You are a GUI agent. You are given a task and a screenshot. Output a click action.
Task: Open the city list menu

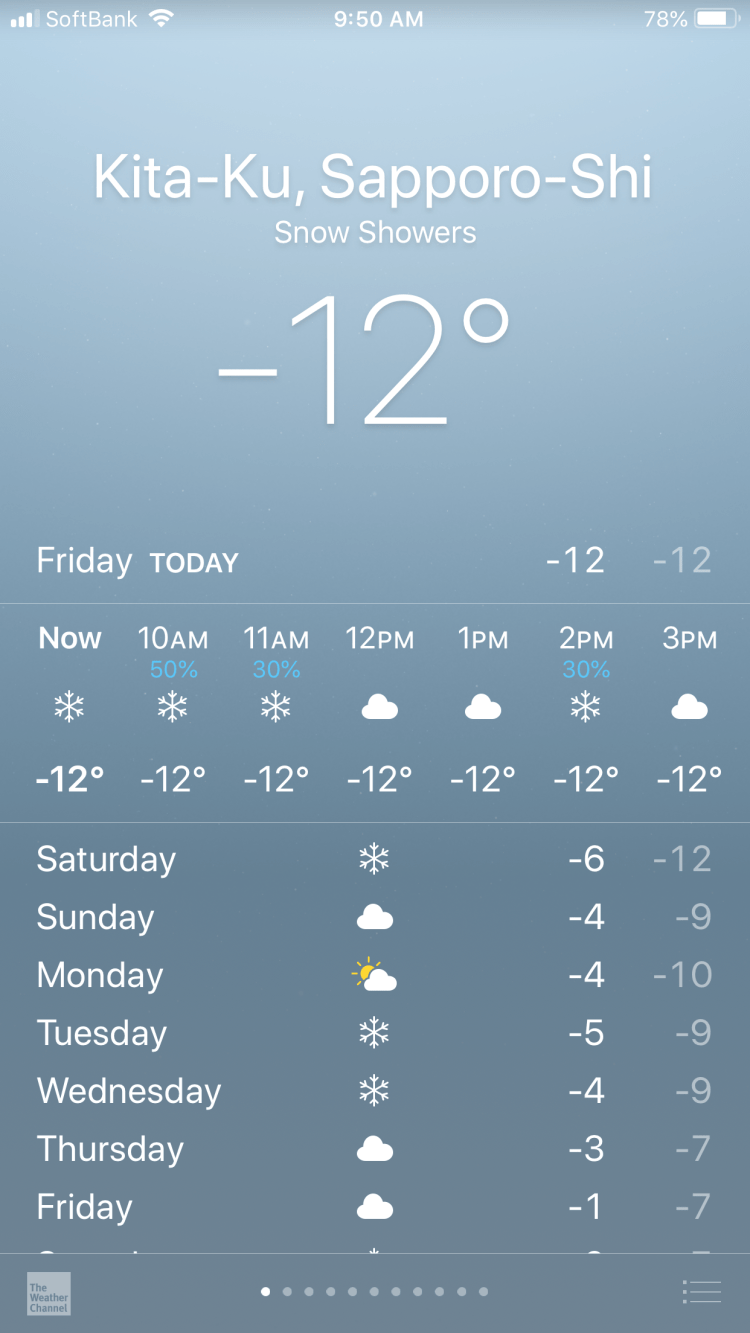click(701, 1292)
